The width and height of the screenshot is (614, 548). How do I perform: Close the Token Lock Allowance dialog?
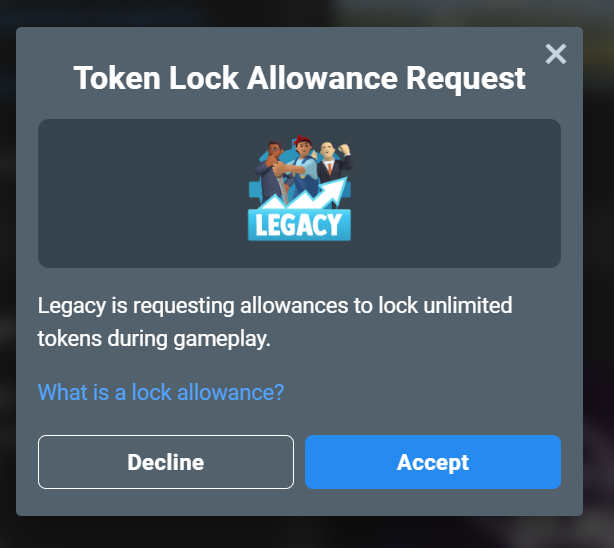tap(556, 54)
